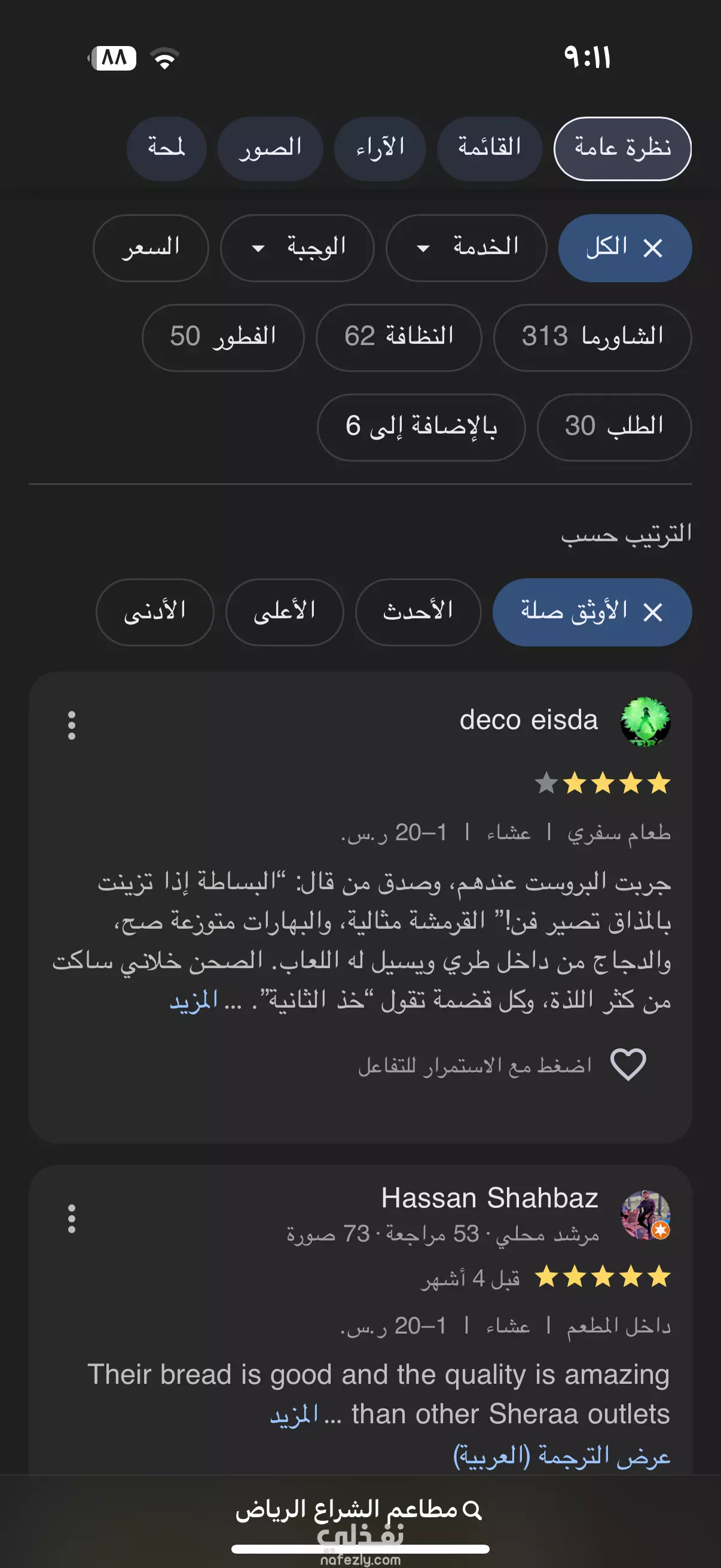Image resolution: width=721 pixels, height=1568 pixels.
Task: Switch to the الآراء tab
Action: point(380,148)
